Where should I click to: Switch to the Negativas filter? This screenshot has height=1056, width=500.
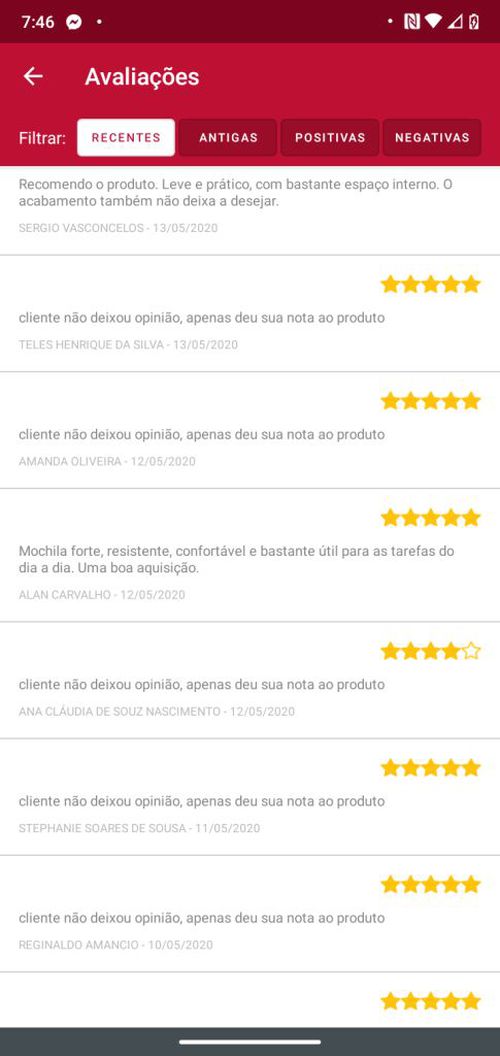pos(432,137)
